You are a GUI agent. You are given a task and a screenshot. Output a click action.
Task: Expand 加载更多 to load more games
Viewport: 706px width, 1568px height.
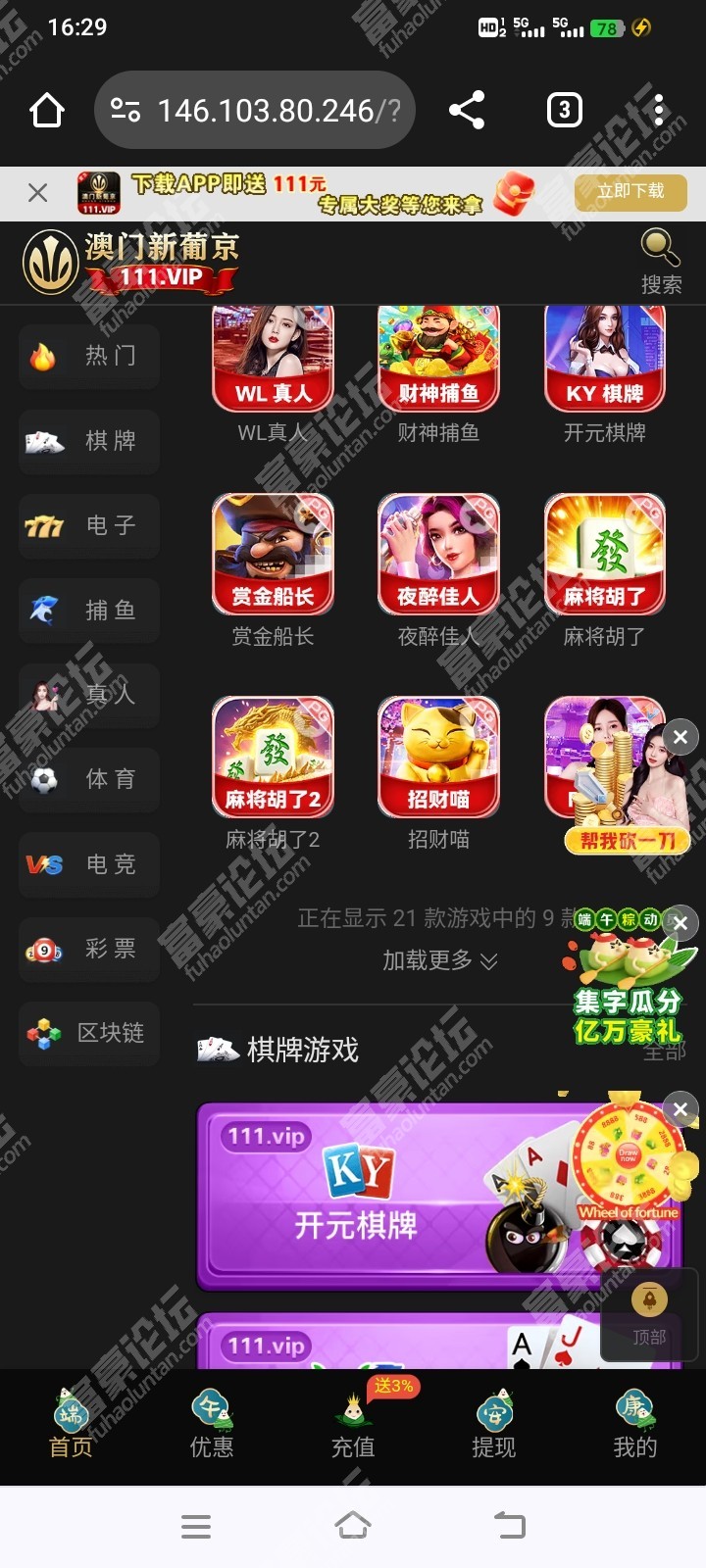(x=439, y=960)
